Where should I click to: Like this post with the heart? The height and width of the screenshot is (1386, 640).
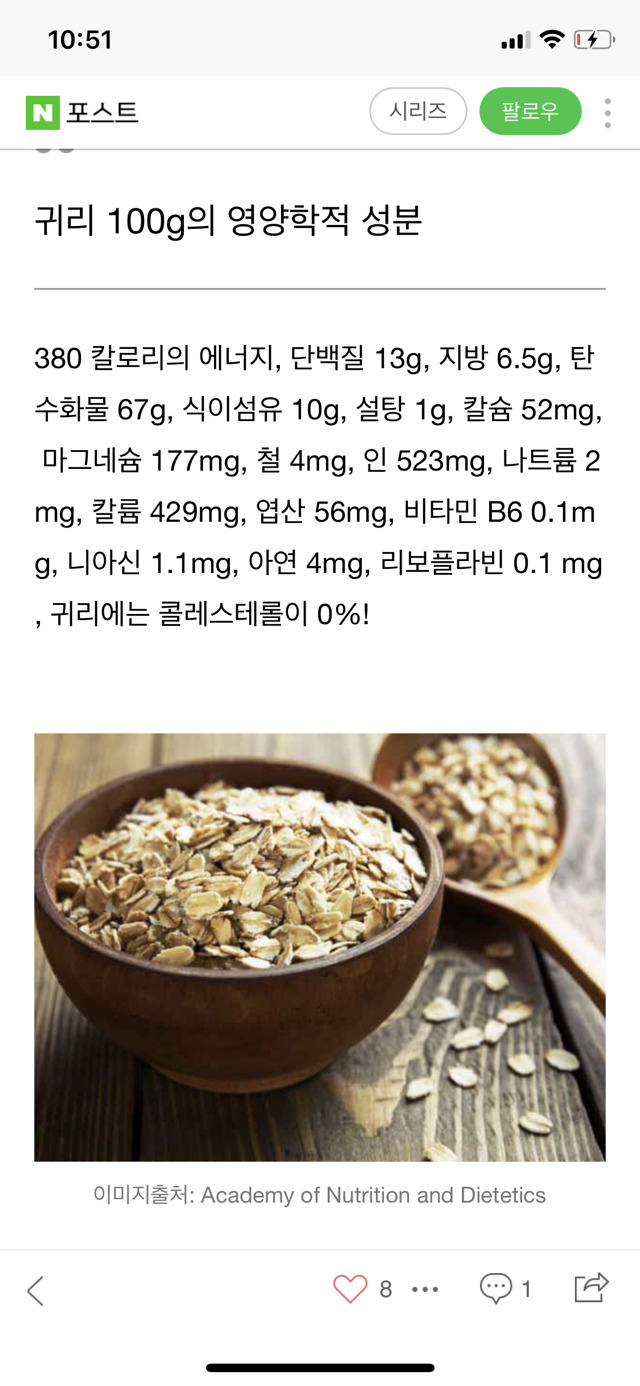350,1289
